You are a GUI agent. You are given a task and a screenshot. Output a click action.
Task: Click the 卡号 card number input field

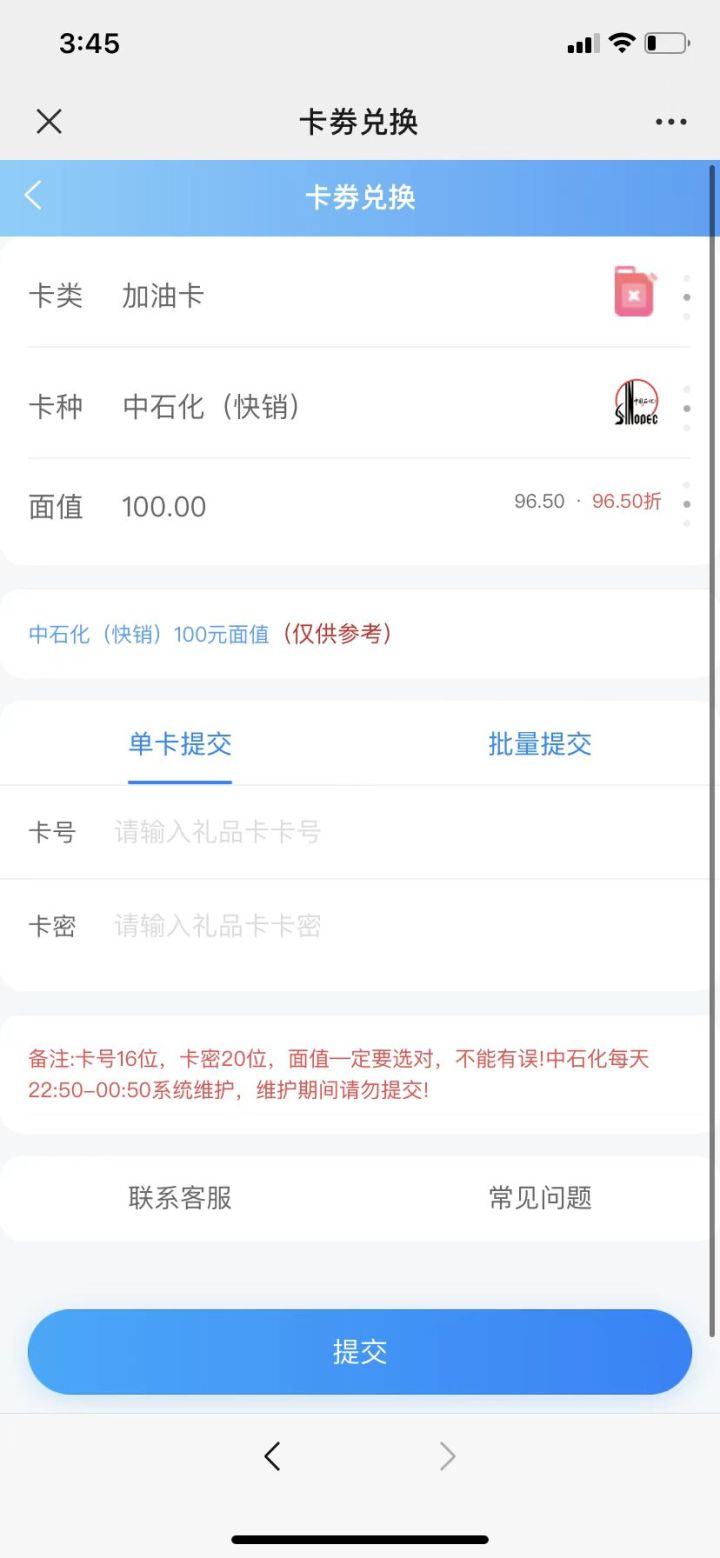pos(300,832)
